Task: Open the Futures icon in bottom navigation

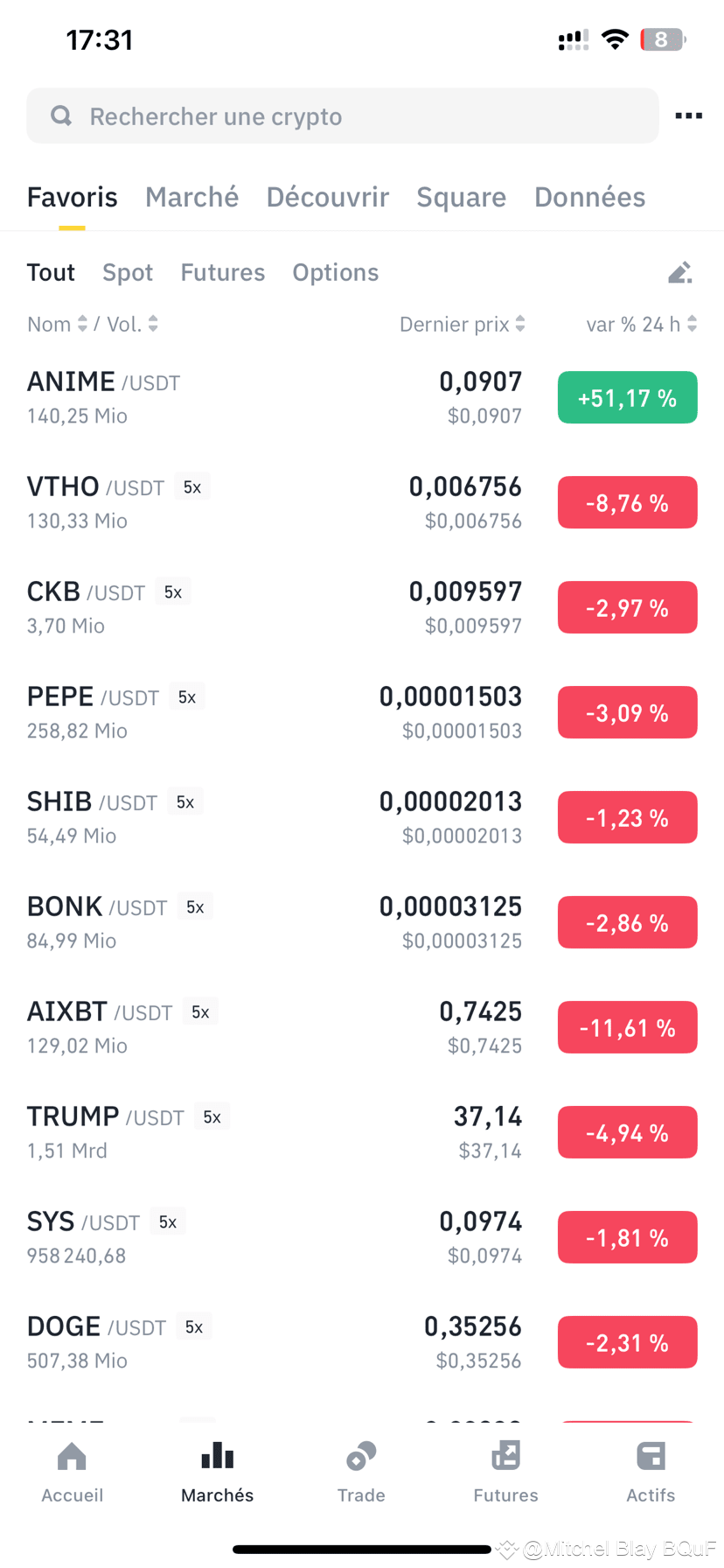Action: (505, 1456)
